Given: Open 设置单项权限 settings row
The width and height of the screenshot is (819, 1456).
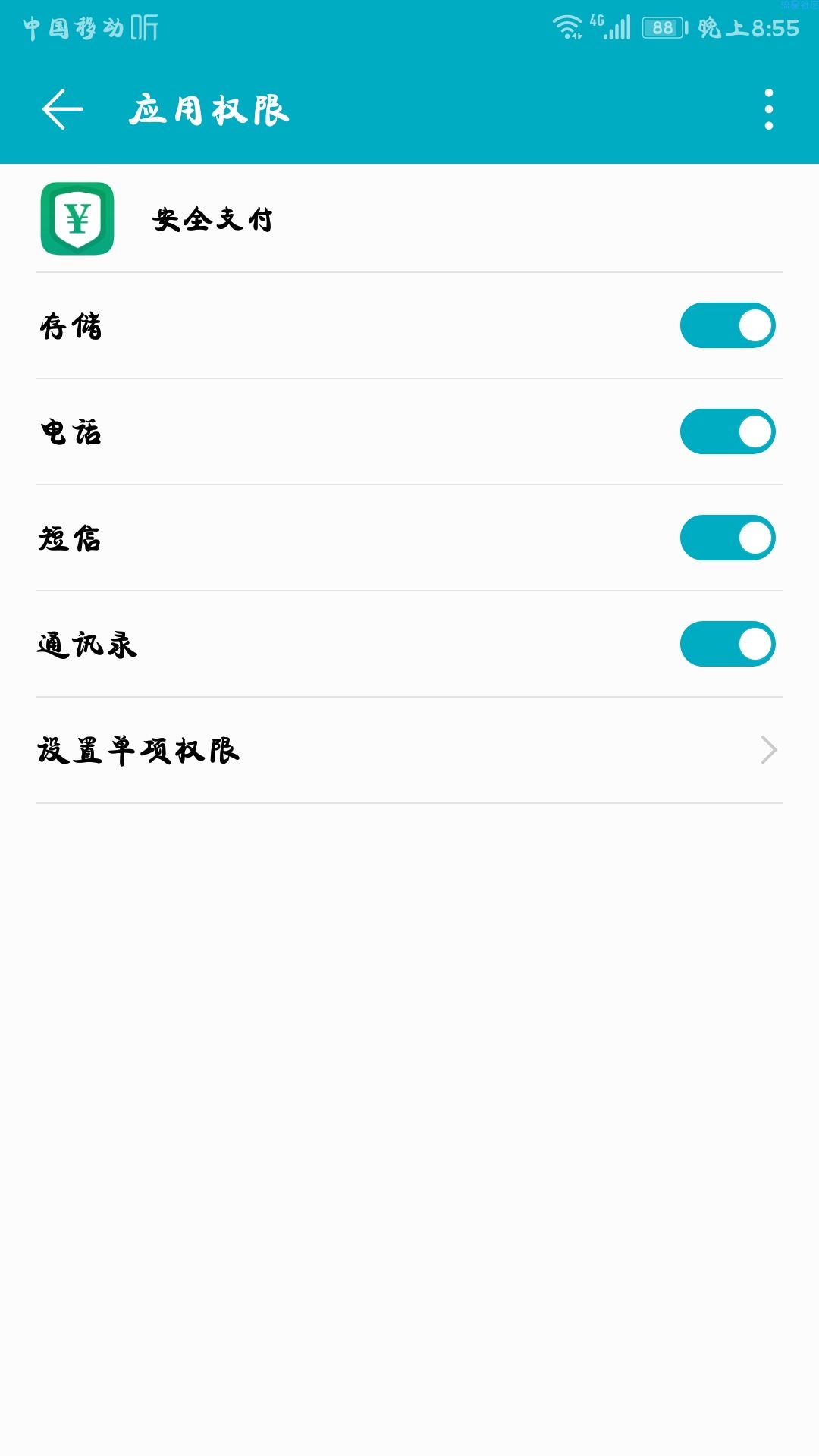Looking at the screenshot, I should [409, 750].
